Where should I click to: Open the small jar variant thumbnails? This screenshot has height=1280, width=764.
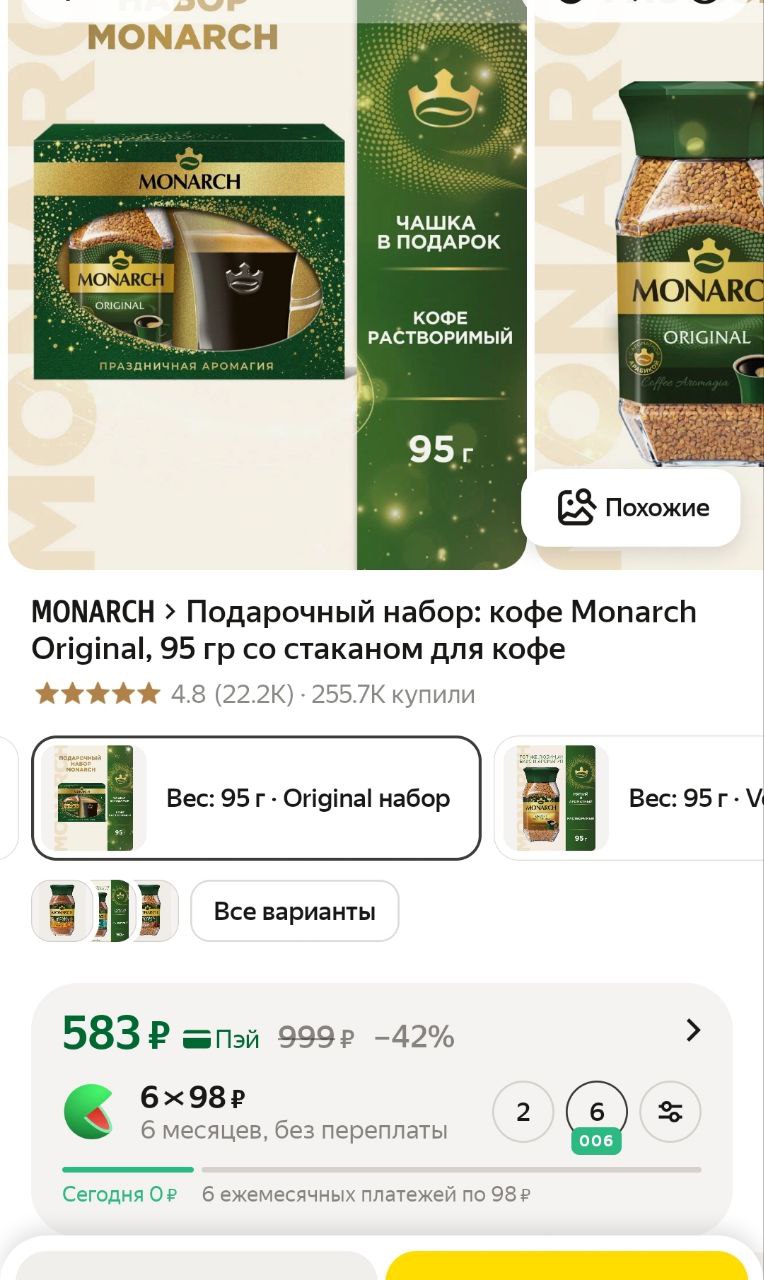[105, 910]
